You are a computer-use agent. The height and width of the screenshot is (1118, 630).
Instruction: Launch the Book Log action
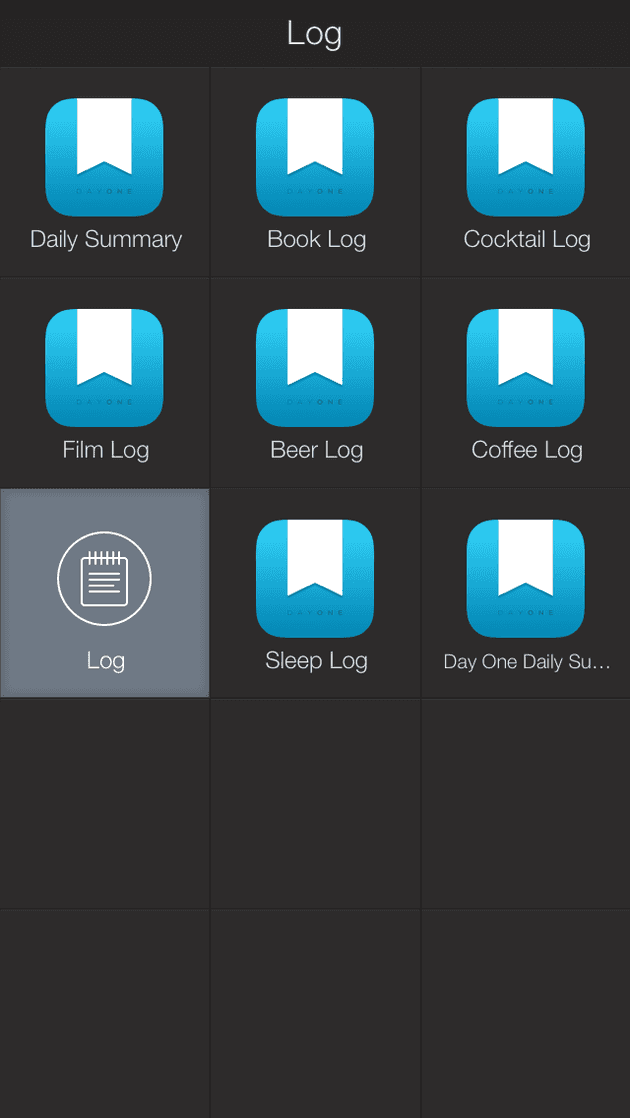pyautogui.click(x=315, y=172)
